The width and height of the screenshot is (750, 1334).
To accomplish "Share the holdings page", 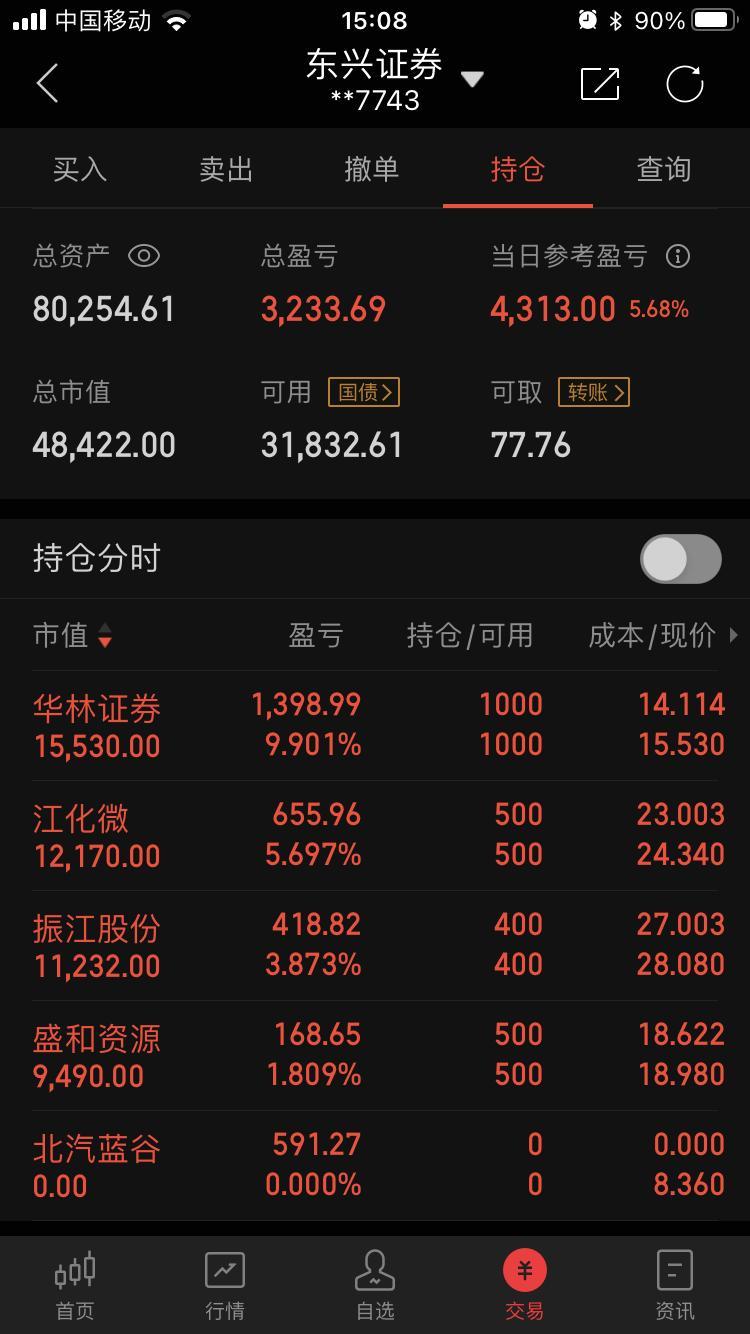I will click(x=600, y=84).
